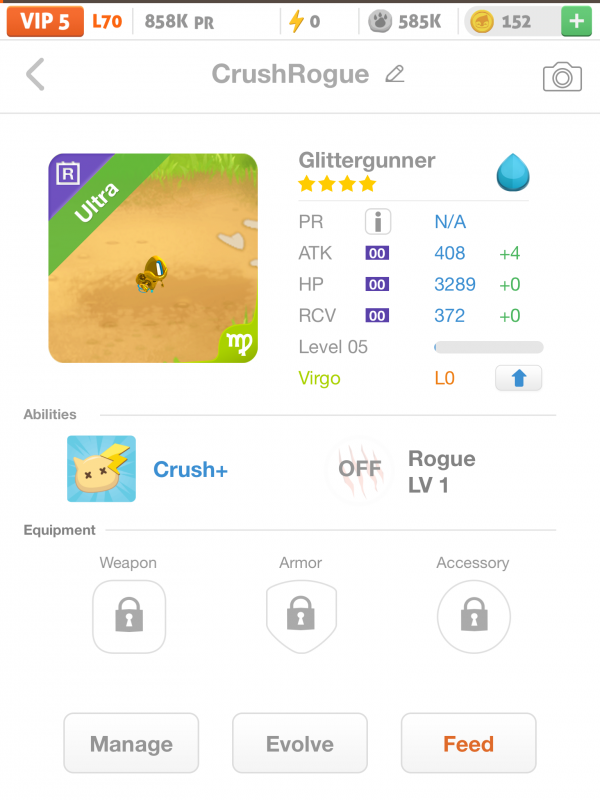Viewport: 600px width, 800px height.
Task: Toggle the Rogue LV 1 ability
Action: pos(359,469)
